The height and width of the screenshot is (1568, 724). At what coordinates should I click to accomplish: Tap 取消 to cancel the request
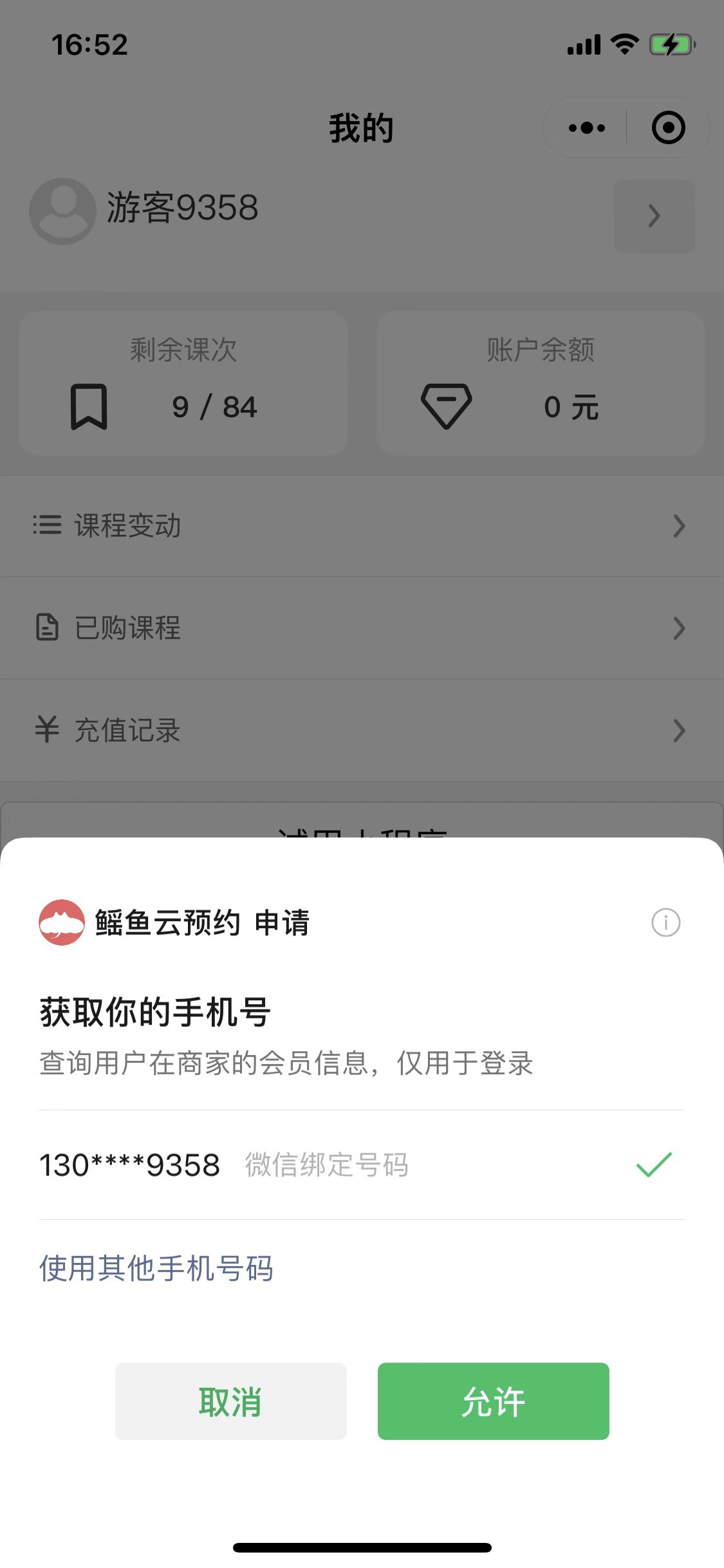click(x=230, y=1401)
